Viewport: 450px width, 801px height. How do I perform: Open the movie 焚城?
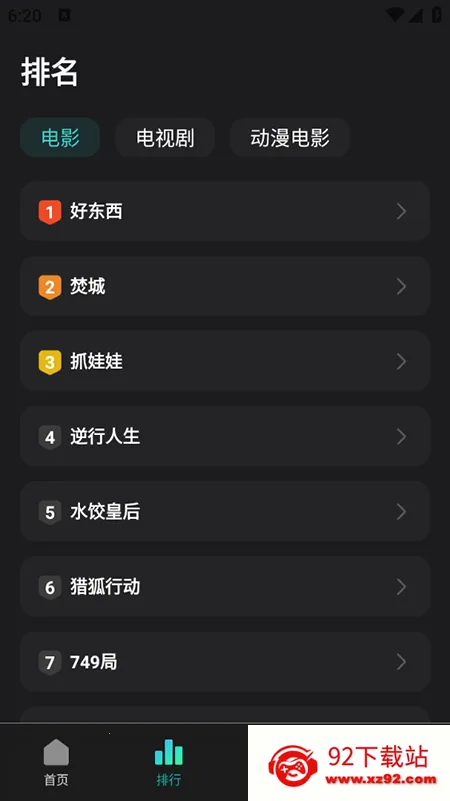tap(225, 286)
